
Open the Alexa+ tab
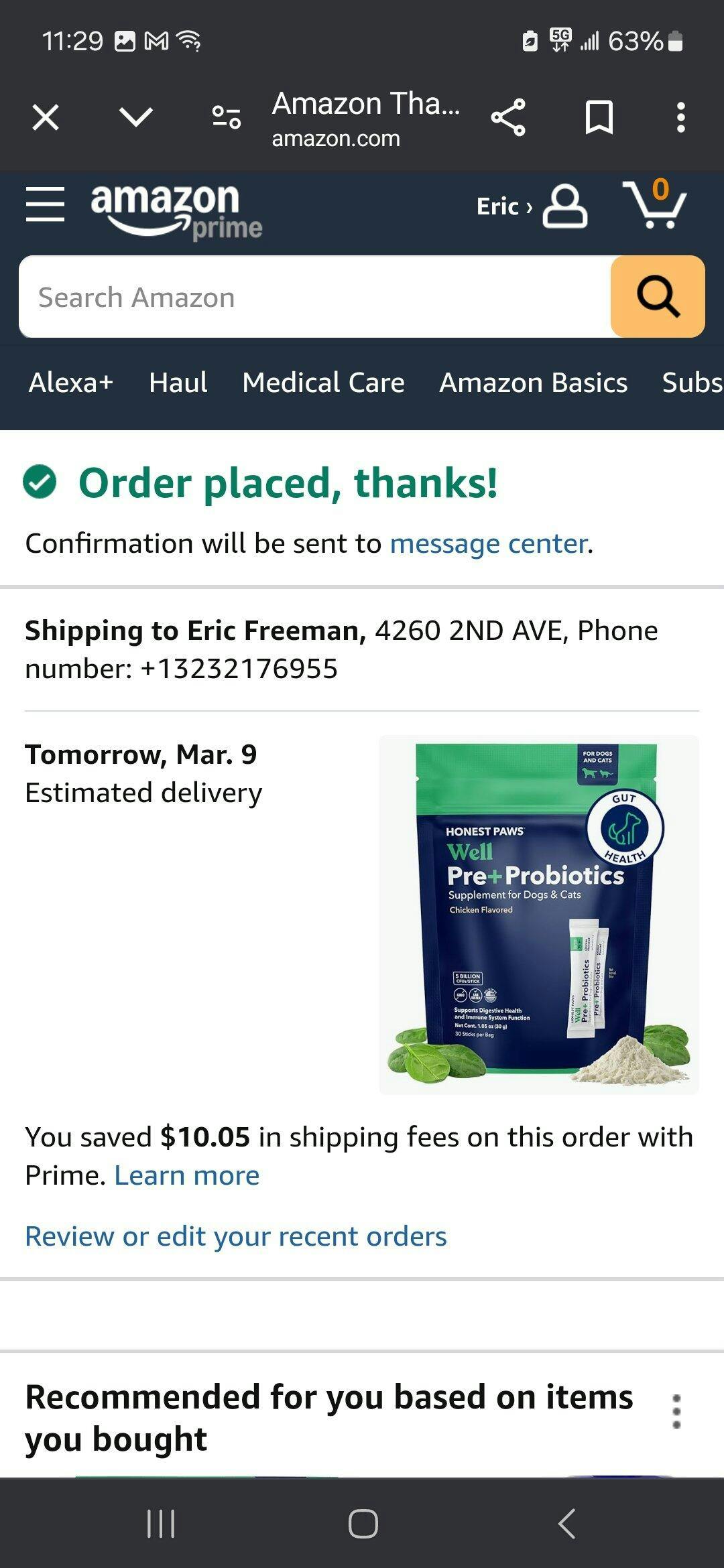[71, 383]
